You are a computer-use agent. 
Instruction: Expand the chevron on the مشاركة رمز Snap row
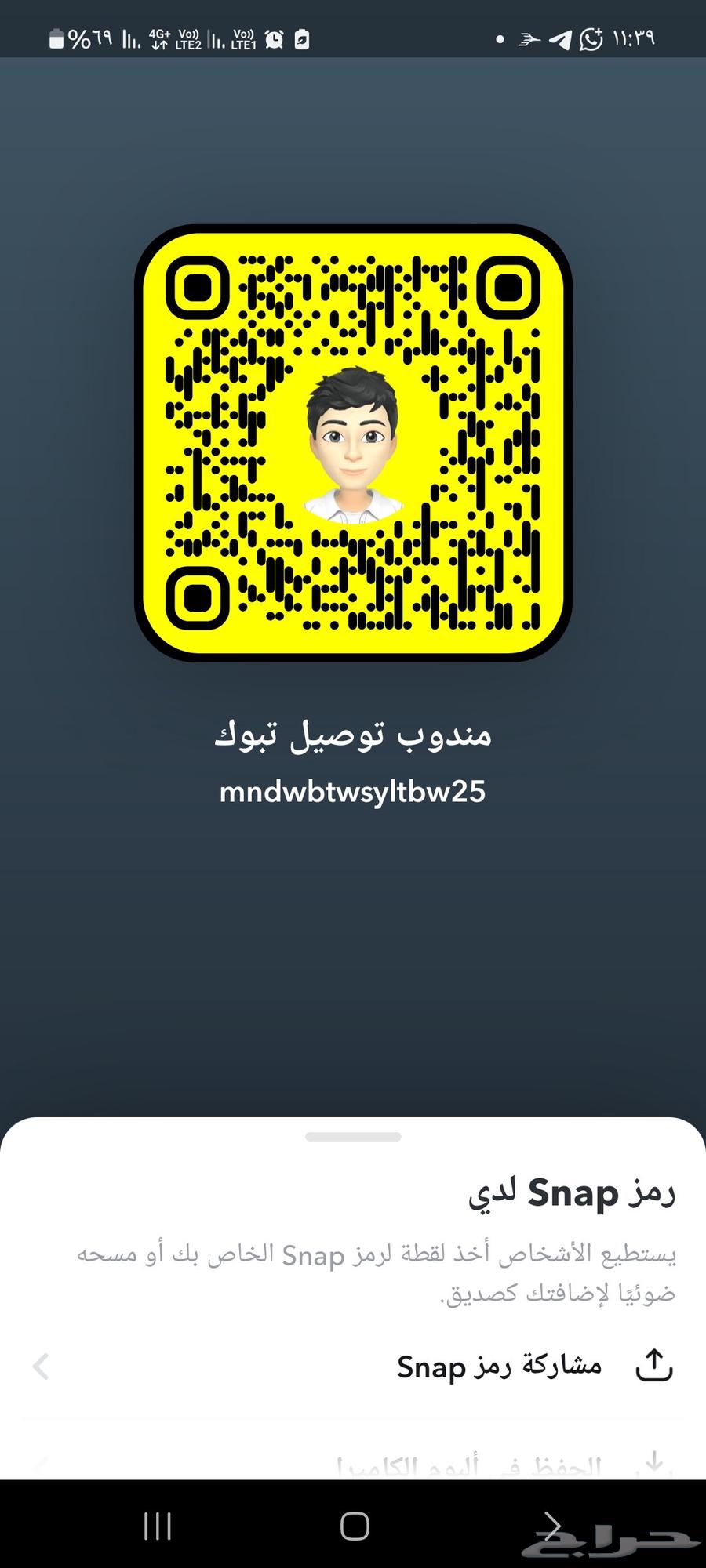41,1366
